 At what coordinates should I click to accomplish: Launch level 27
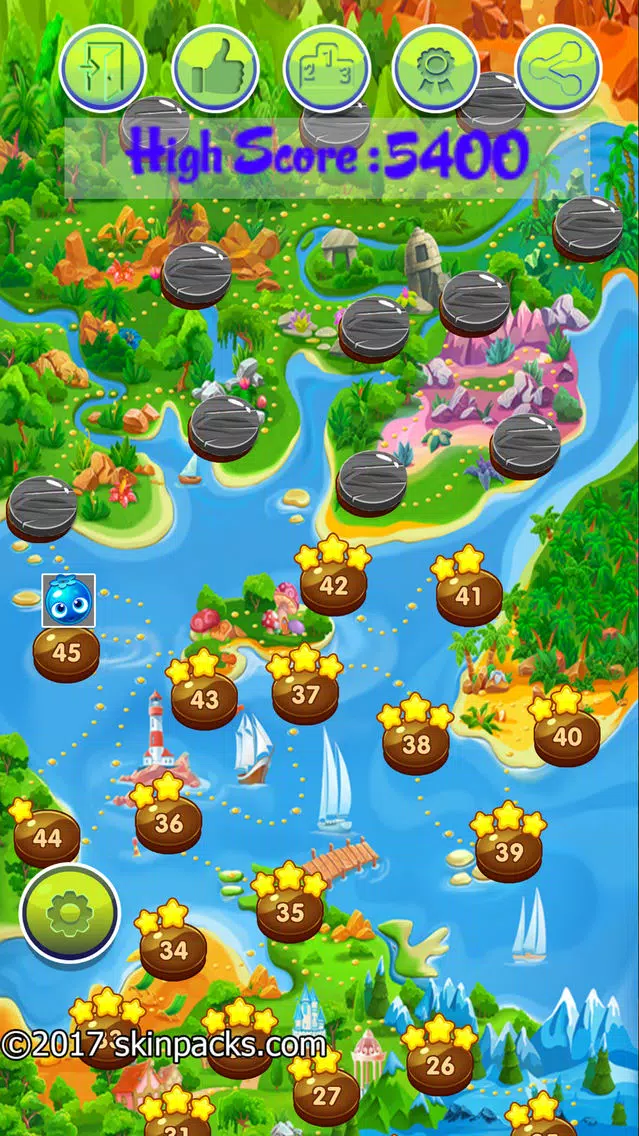tap(326, 1096)
